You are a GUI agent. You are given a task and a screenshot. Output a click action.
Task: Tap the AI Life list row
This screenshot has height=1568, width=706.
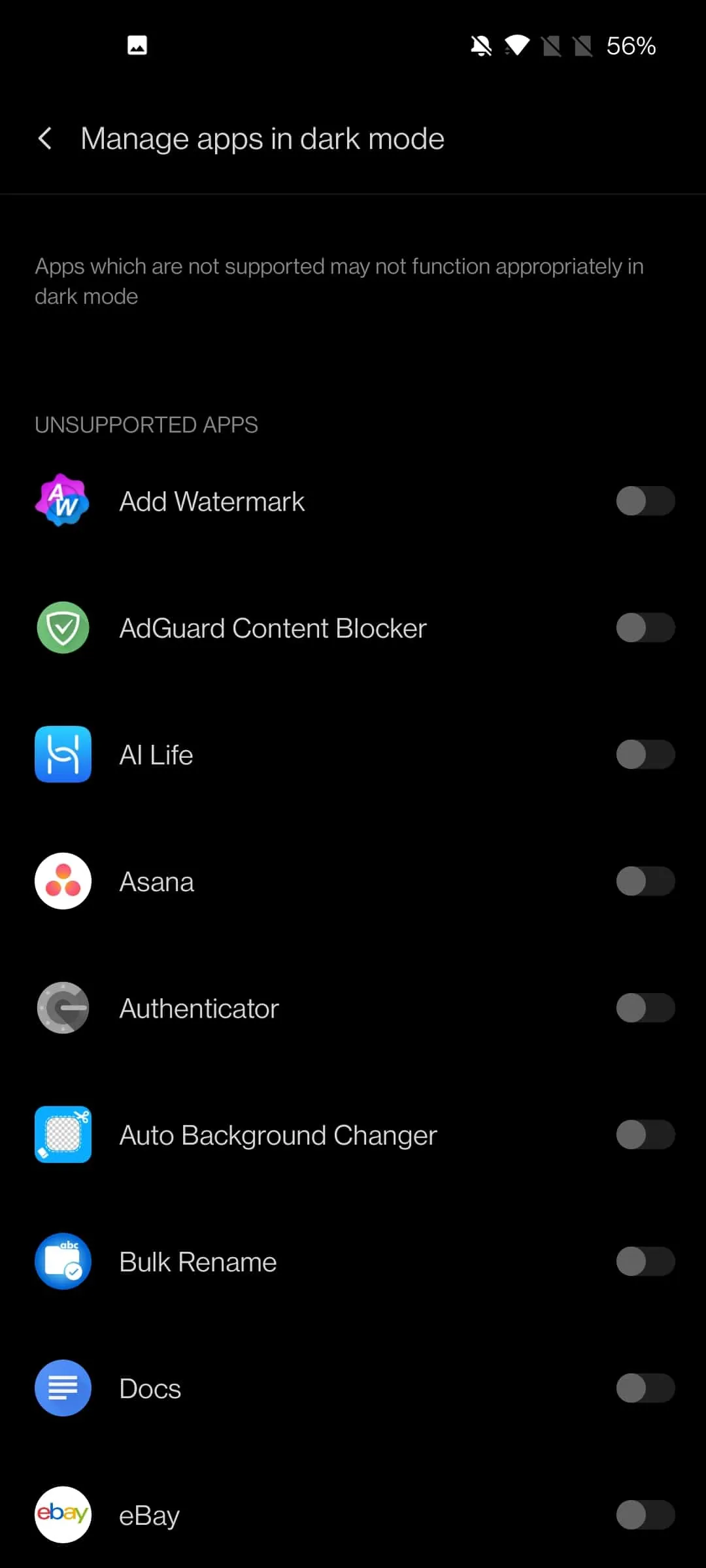(x=353, y=754)
